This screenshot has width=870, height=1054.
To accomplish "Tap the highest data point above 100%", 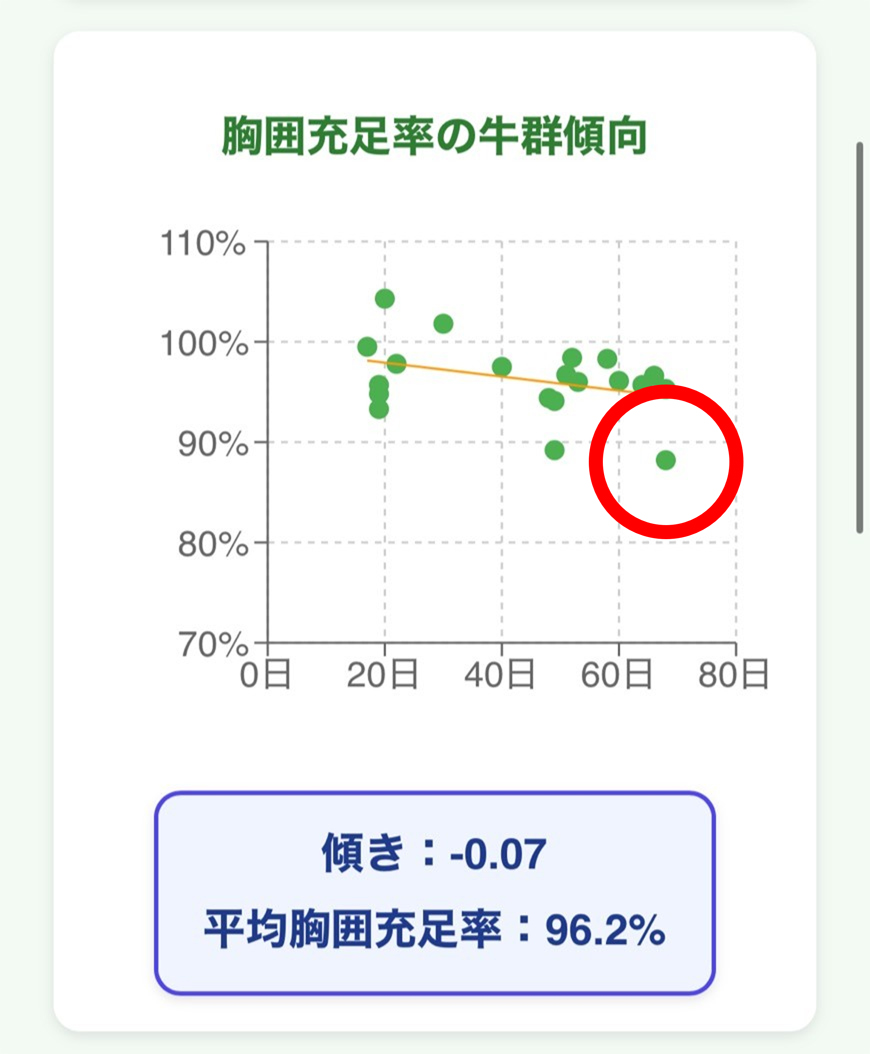I will 385,299.
